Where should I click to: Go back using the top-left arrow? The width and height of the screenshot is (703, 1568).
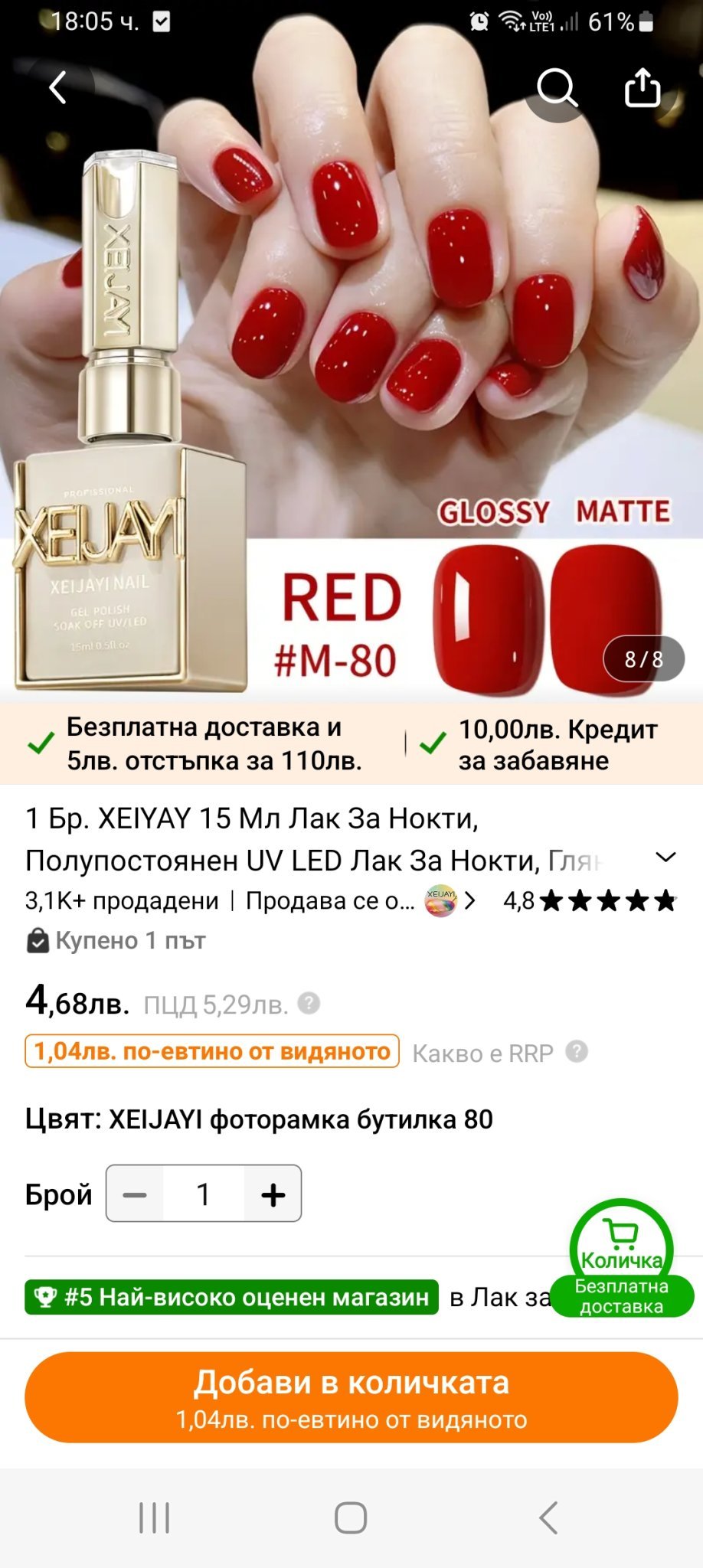58,87
